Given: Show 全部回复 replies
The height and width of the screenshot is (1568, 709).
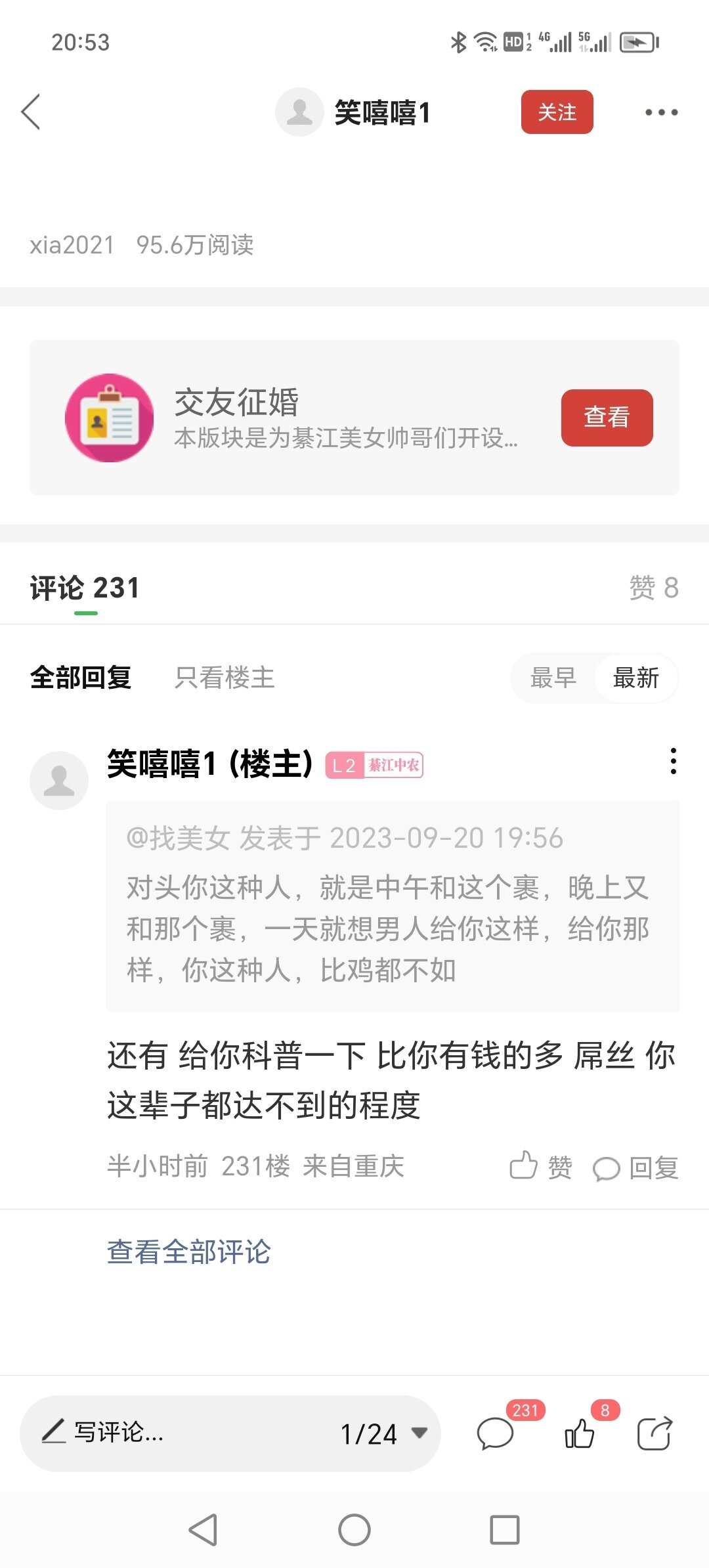Looking at the screenshot, I should click(81, 678).
